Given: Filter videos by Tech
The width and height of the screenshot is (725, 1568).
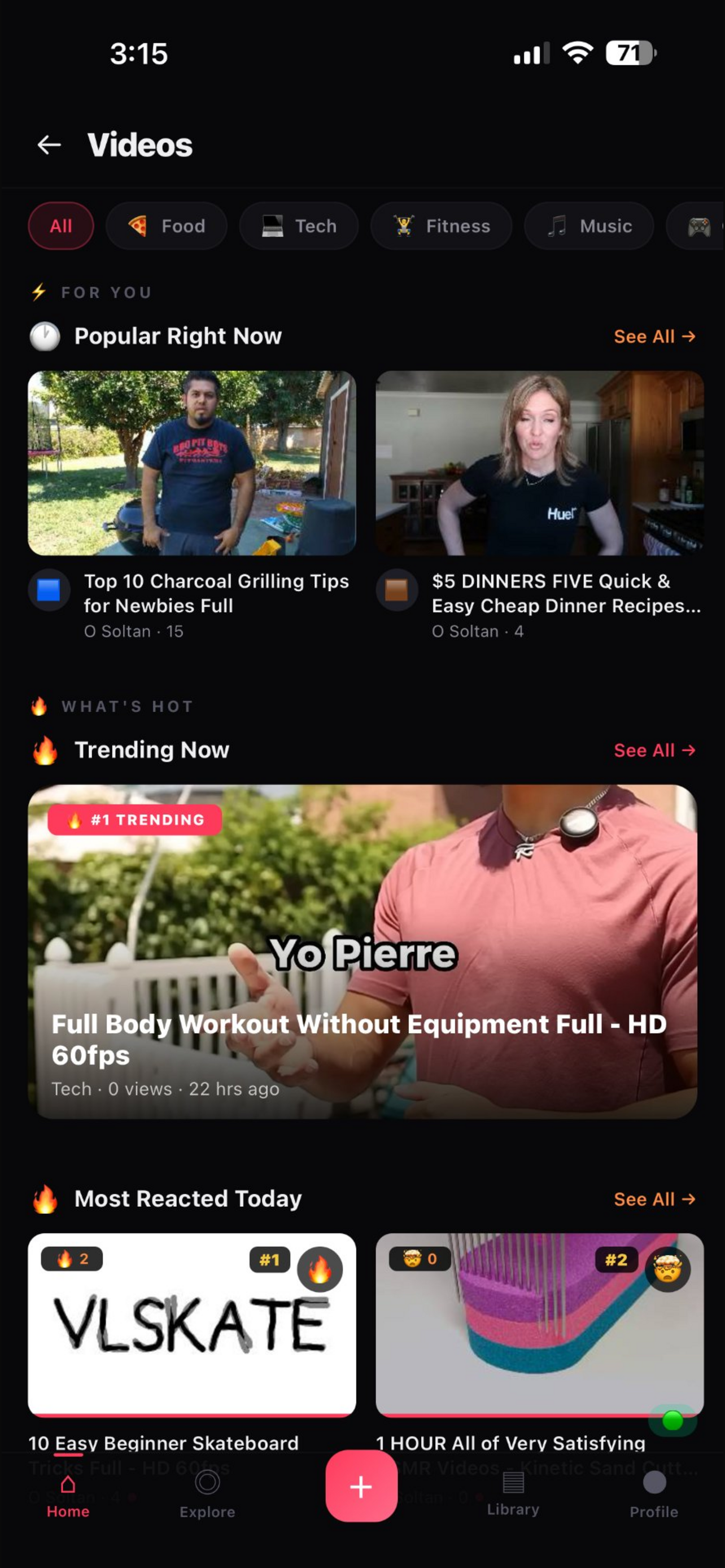Looking at the screenshot, I should (299, 226).
